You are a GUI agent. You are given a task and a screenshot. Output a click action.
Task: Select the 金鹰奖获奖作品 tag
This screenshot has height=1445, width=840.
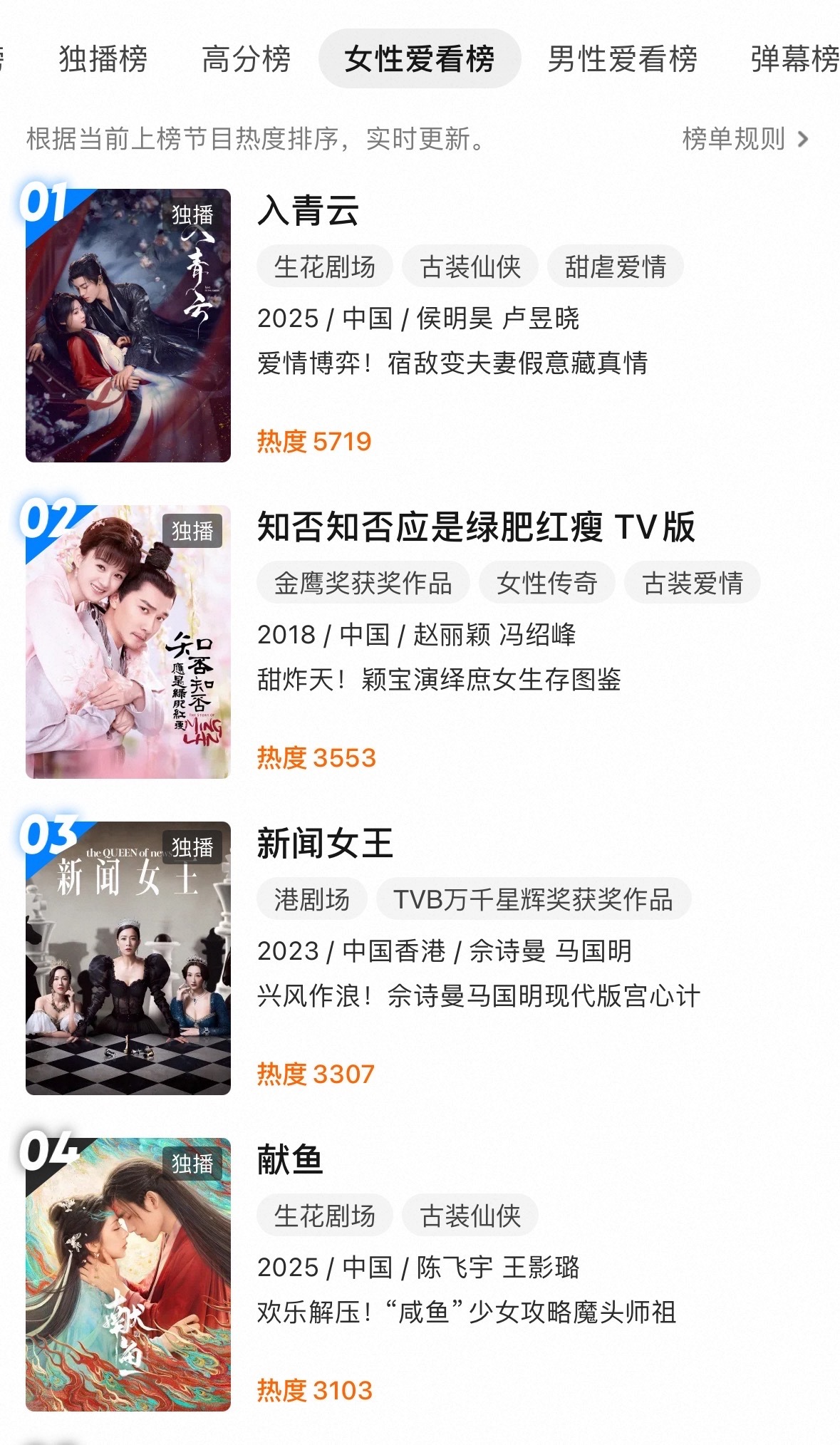click(x=363, y=584)
